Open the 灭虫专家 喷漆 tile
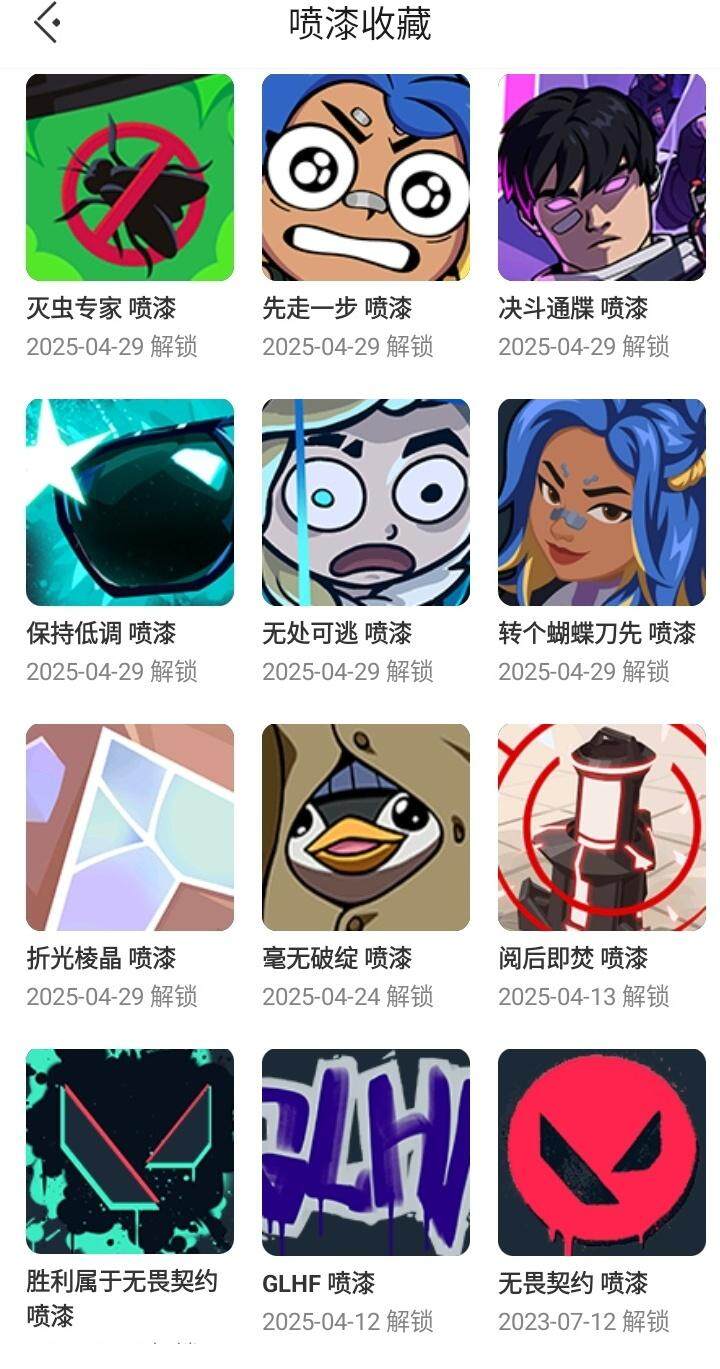 coord(130,178)
